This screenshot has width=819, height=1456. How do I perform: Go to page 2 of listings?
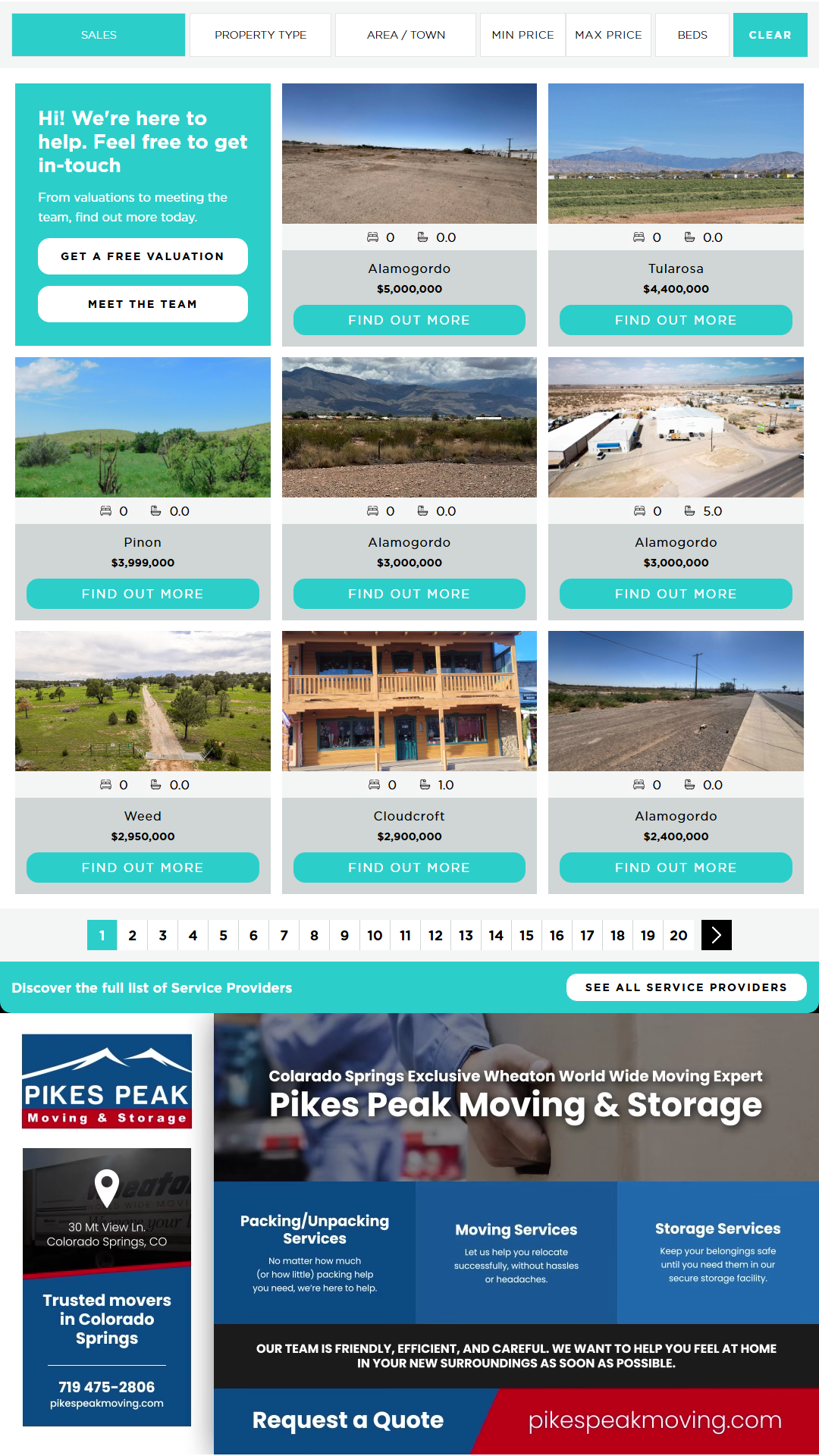pyautogui.click(x=133, y=935)
